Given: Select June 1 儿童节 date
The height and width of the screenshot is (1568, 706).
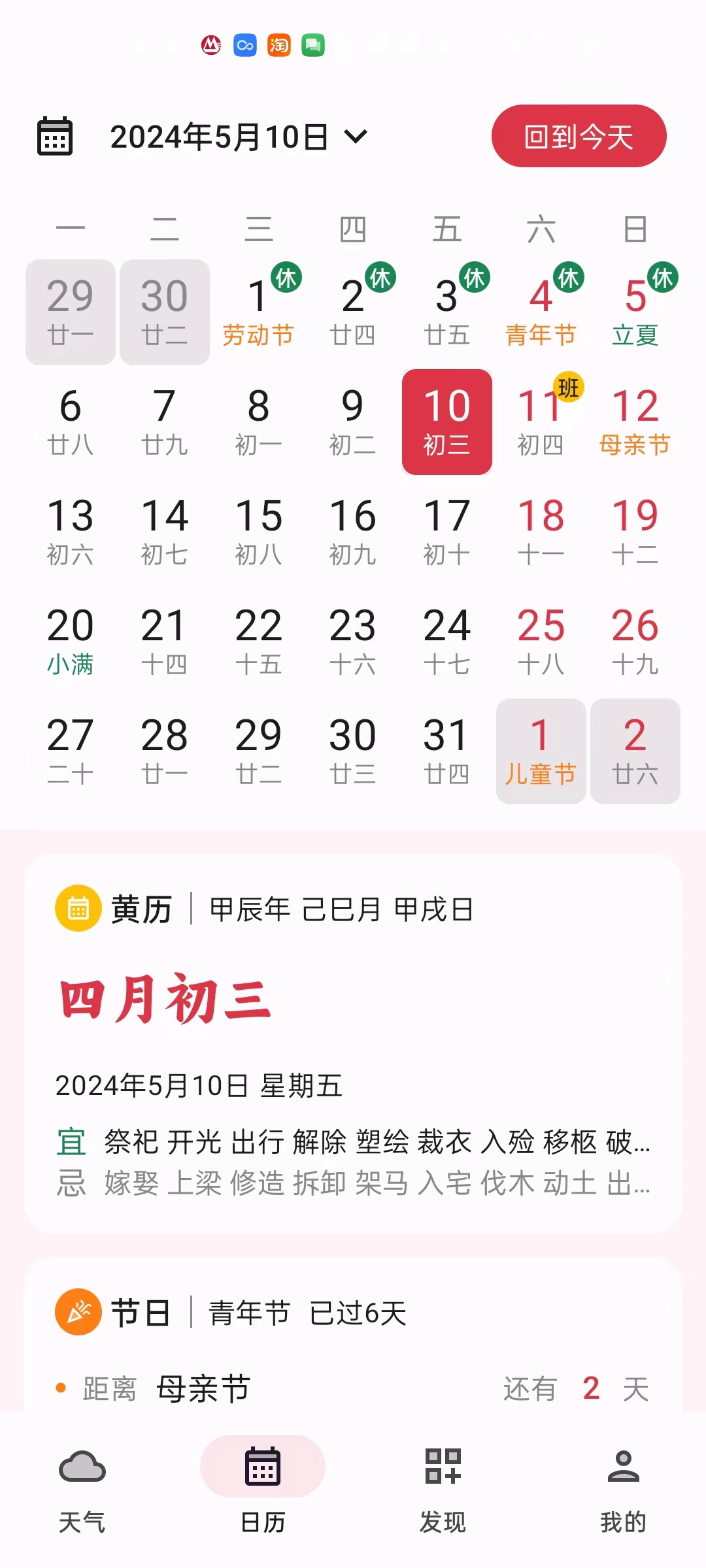Looking at the screenshot, I should [541, 751].
